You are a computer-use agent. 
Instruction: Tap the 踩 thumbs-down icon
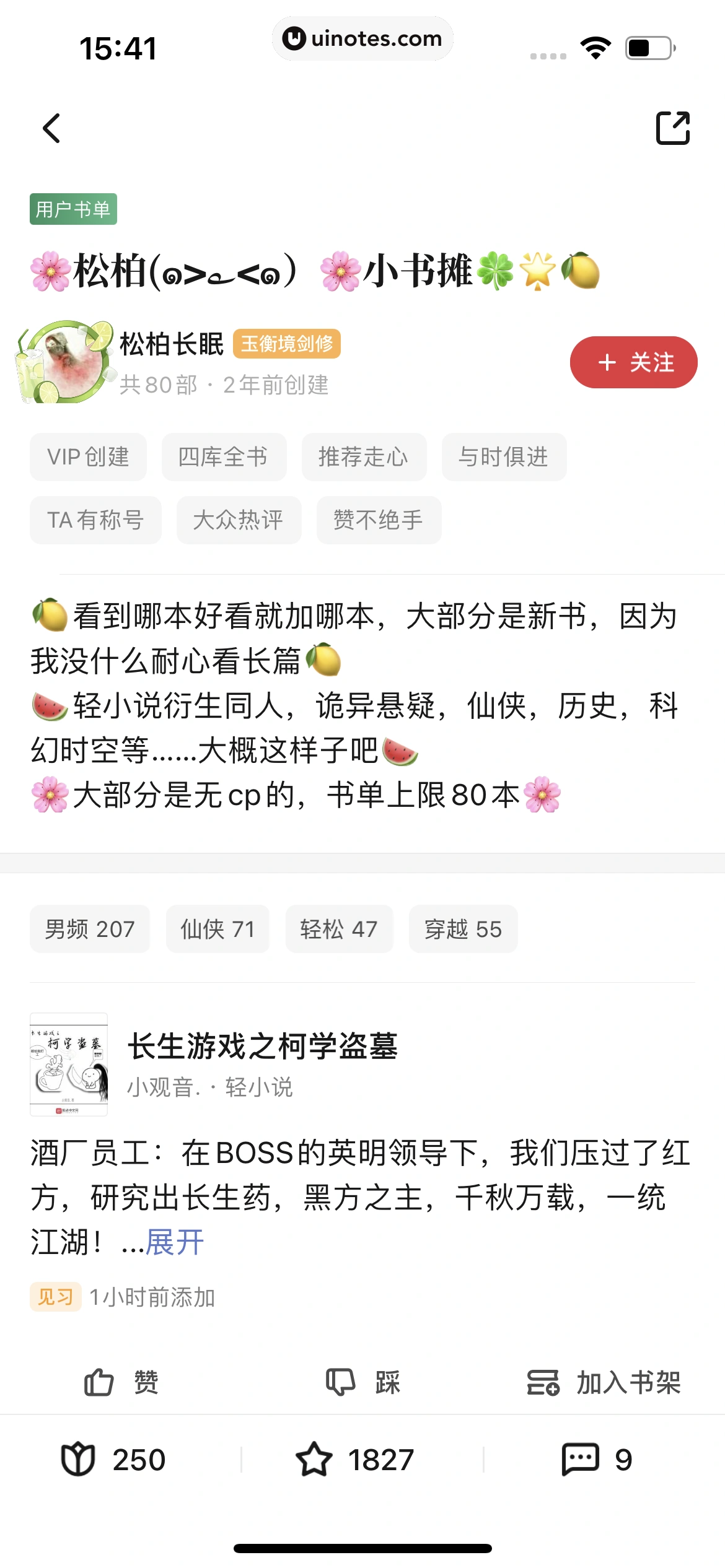(x=340, y=1383)
